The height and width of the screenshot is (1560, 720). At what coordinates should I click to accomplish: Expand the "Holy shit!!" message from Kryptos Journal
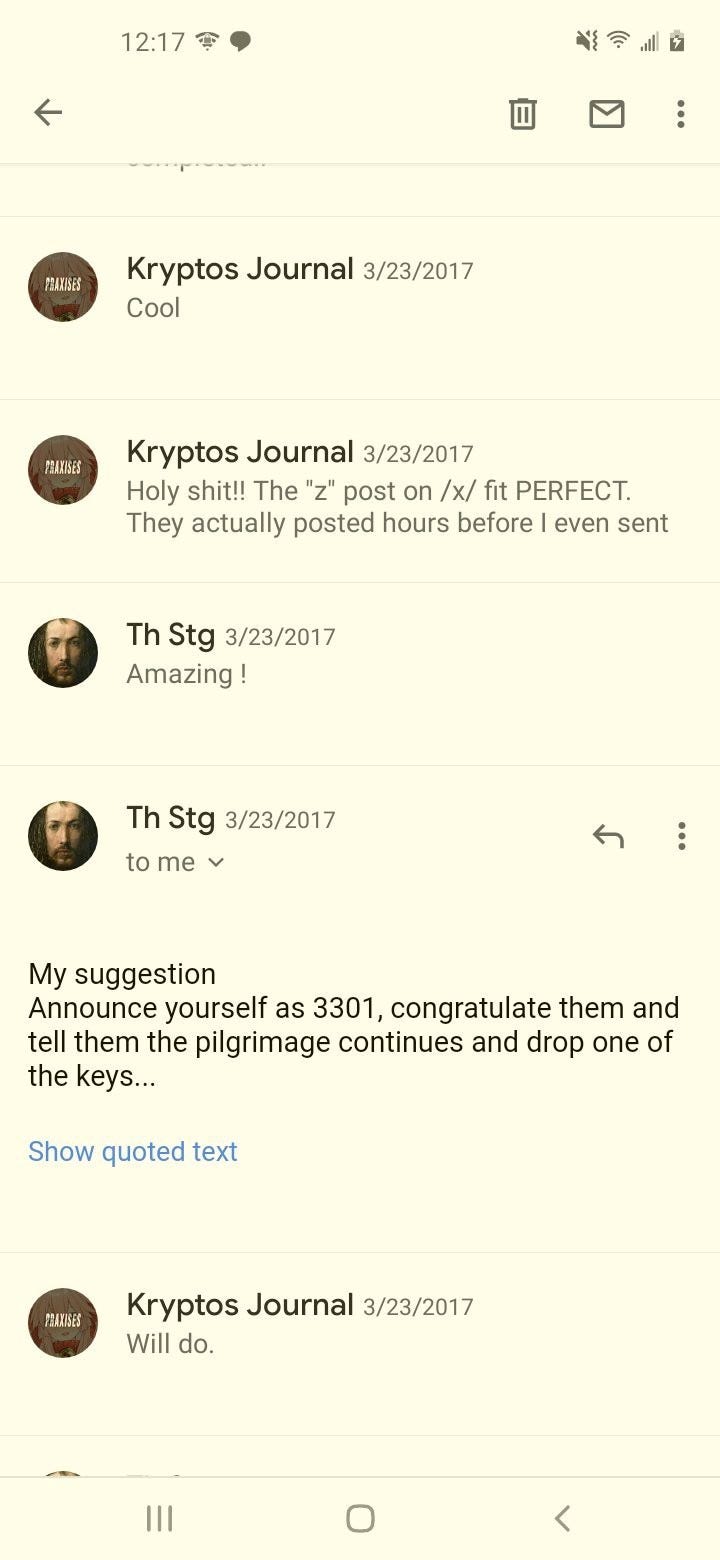[397, 490]
